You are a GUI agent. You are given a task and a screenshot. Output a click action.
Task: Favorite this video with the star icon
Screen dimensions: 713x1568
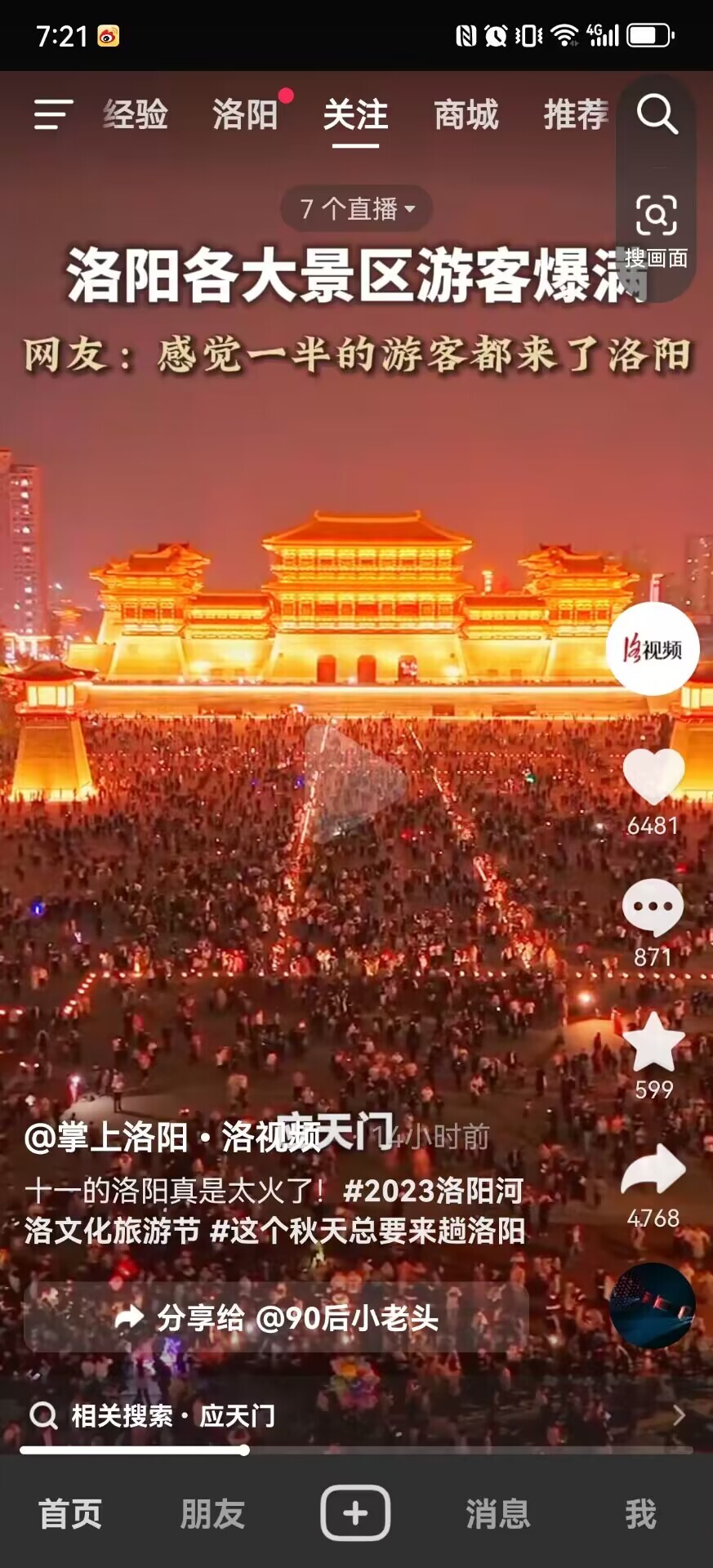point(653,1043)
